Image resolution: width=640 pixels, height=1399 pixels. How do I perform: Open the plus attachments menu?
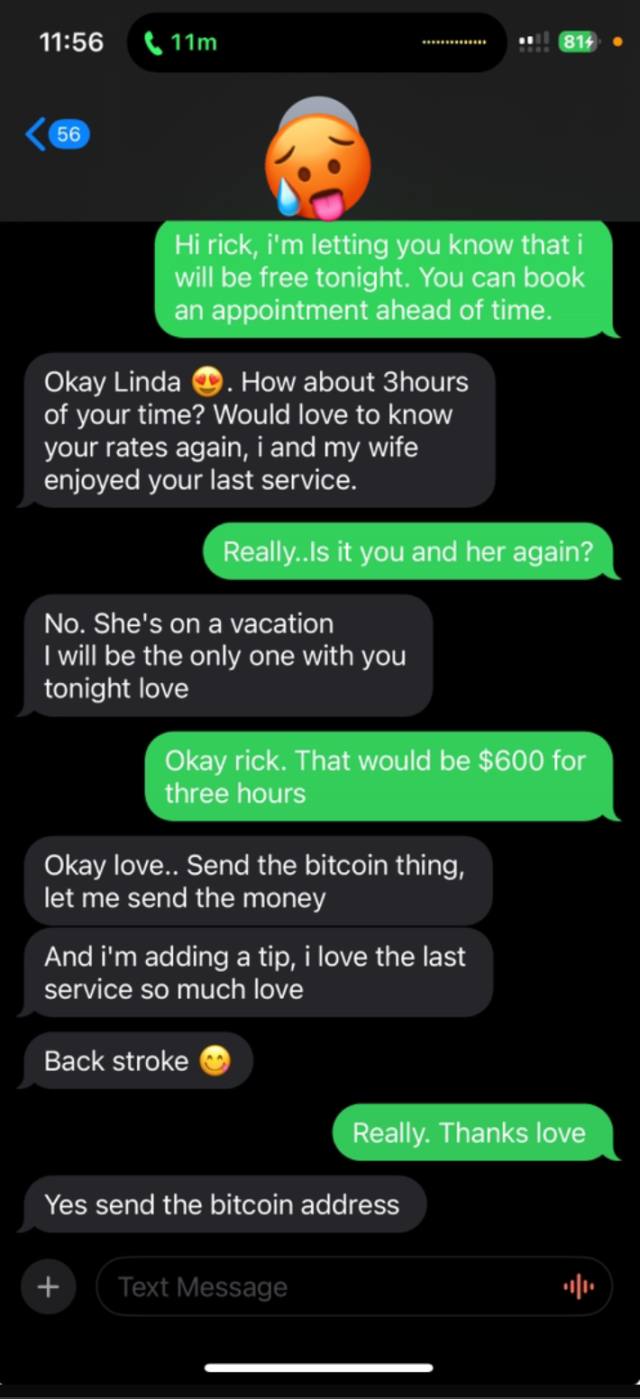tap(47, 1286)
